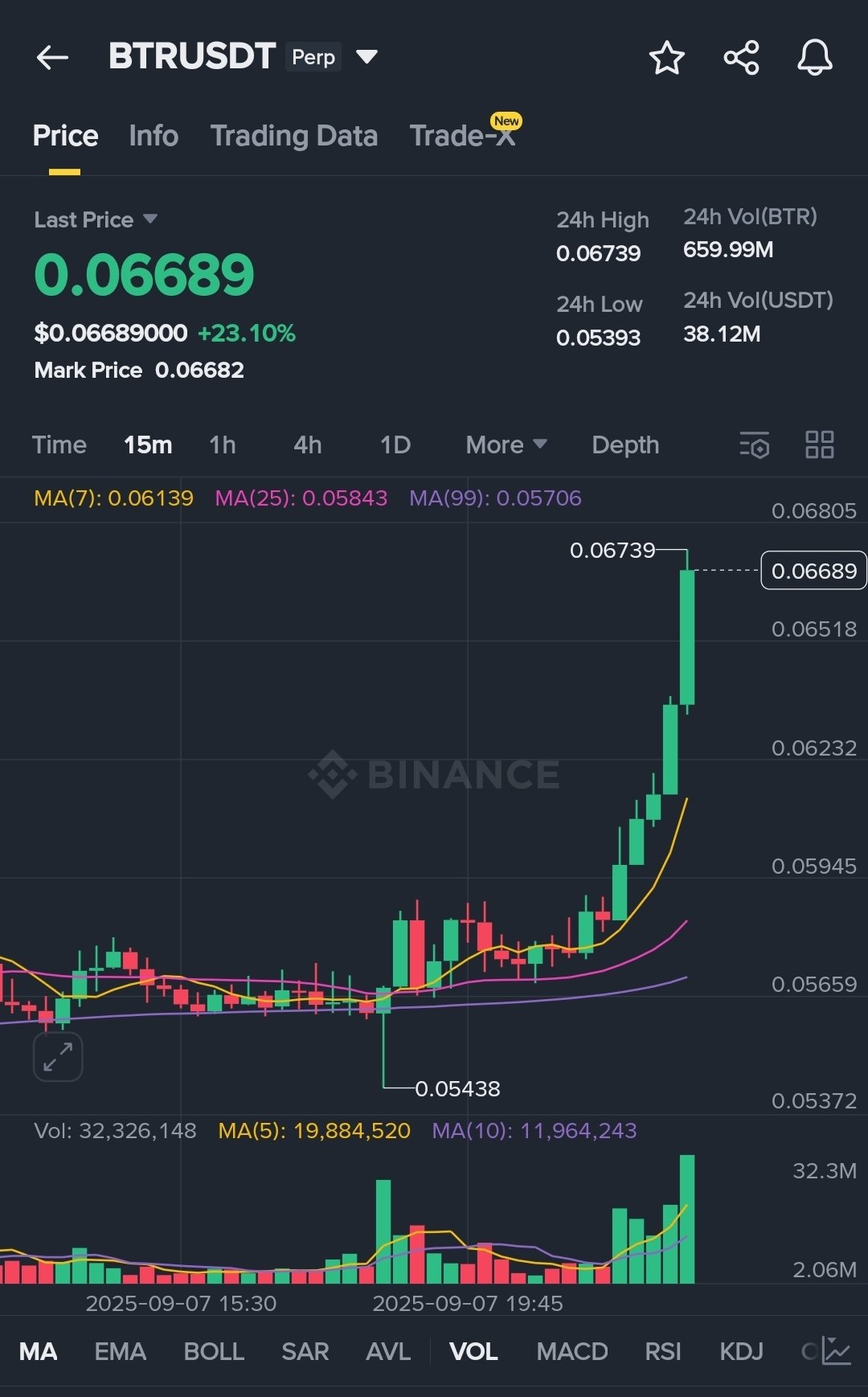The image size is (868, 1397).
Task: Expand the chart to fullscreen
Action: coord(58,1057)
